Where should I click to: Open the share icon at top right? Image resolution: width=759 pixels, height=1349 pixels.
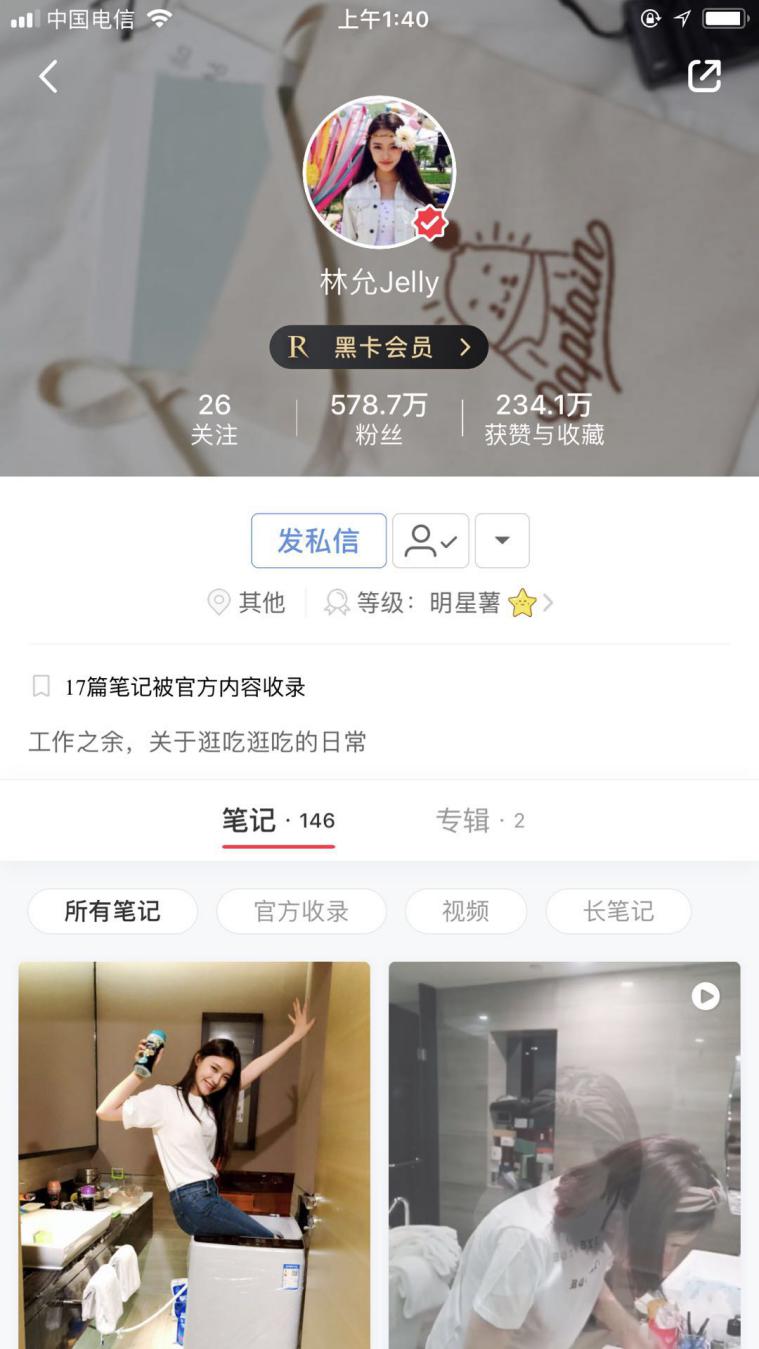pyautogui.click(x=705, y=75)
